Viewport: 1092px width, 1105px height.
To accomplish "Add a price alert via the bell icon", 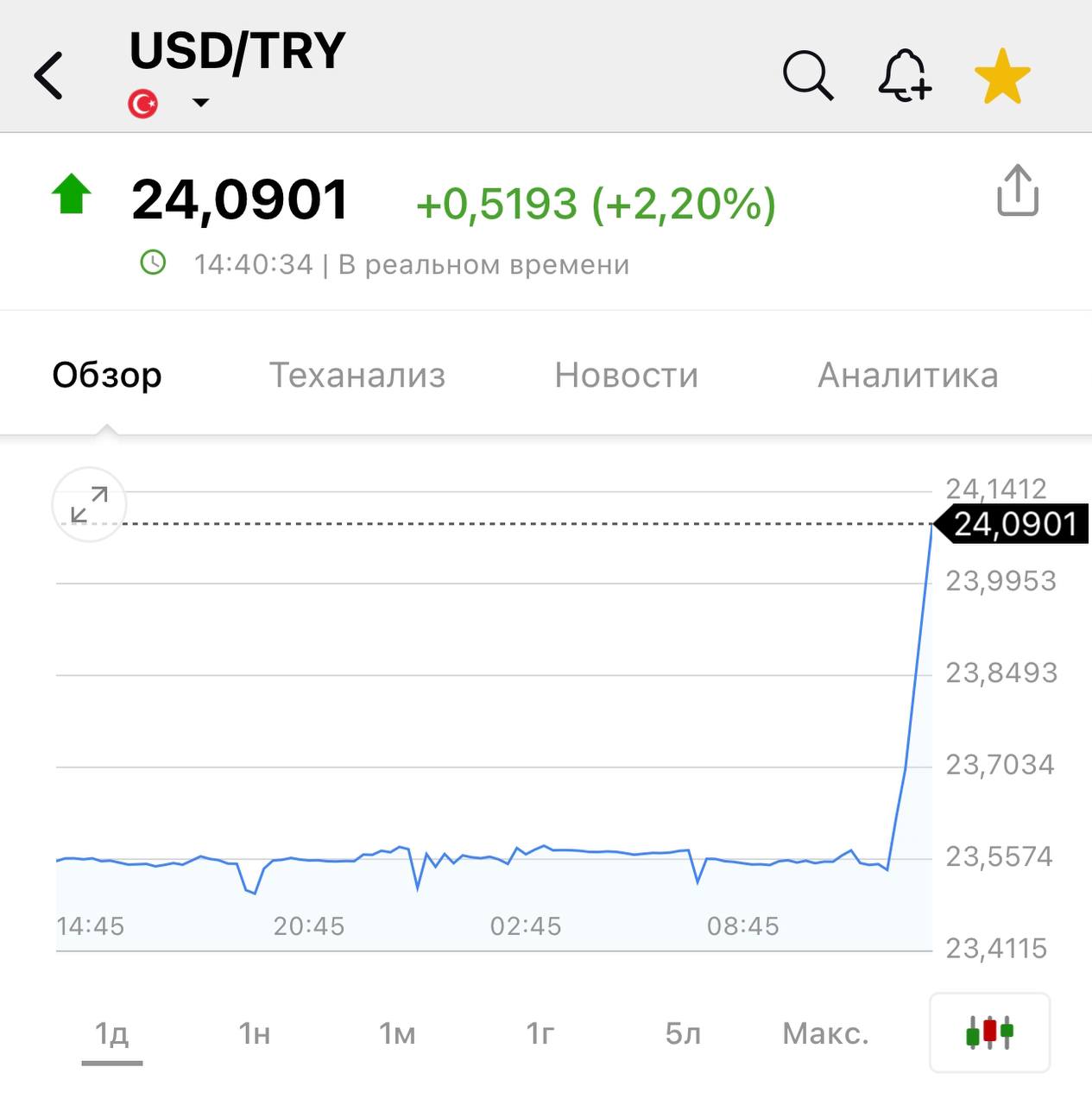I will (x=904, y=76).
